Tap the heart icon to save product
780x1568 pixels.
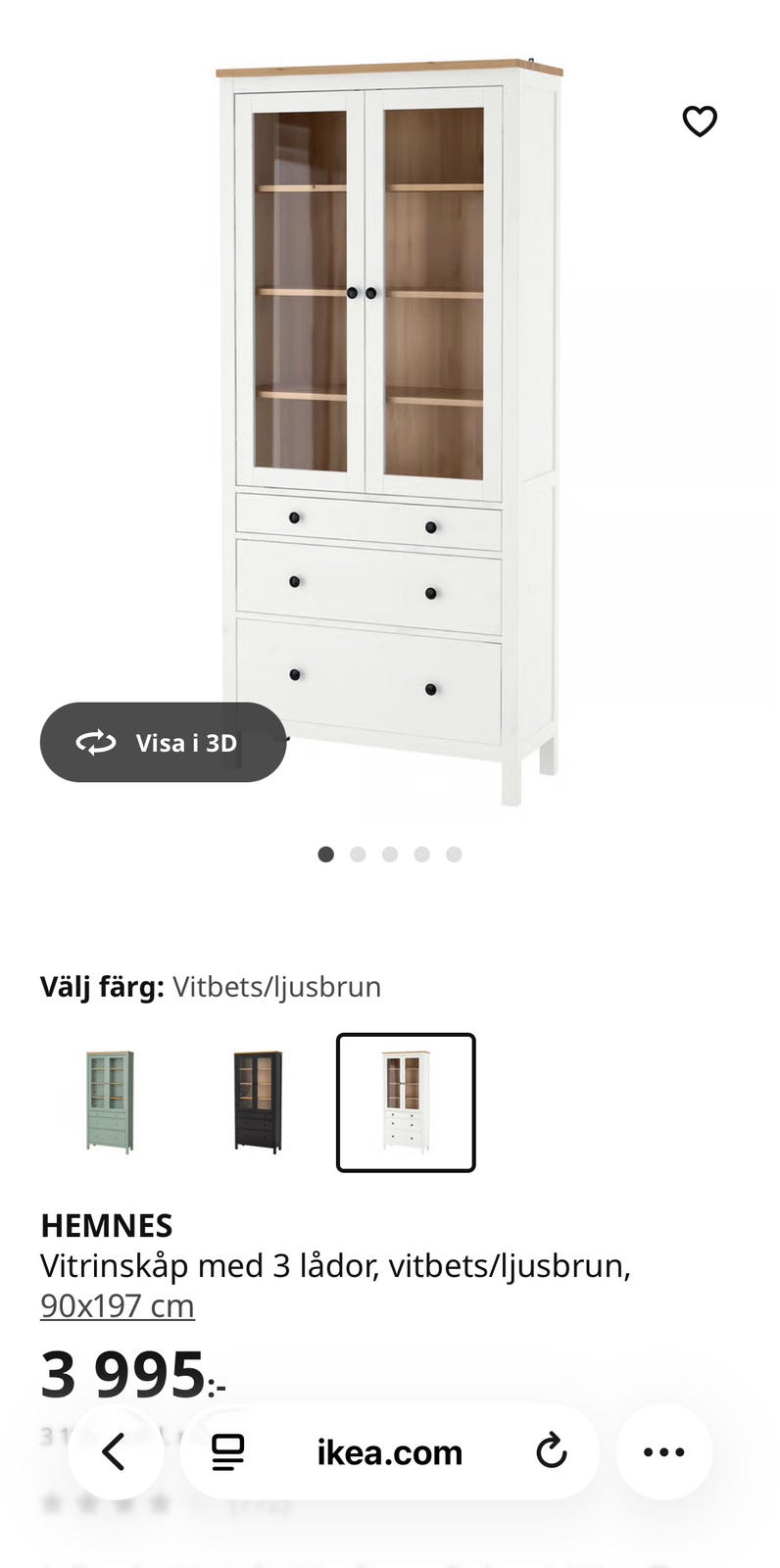[x=699, y=121]
